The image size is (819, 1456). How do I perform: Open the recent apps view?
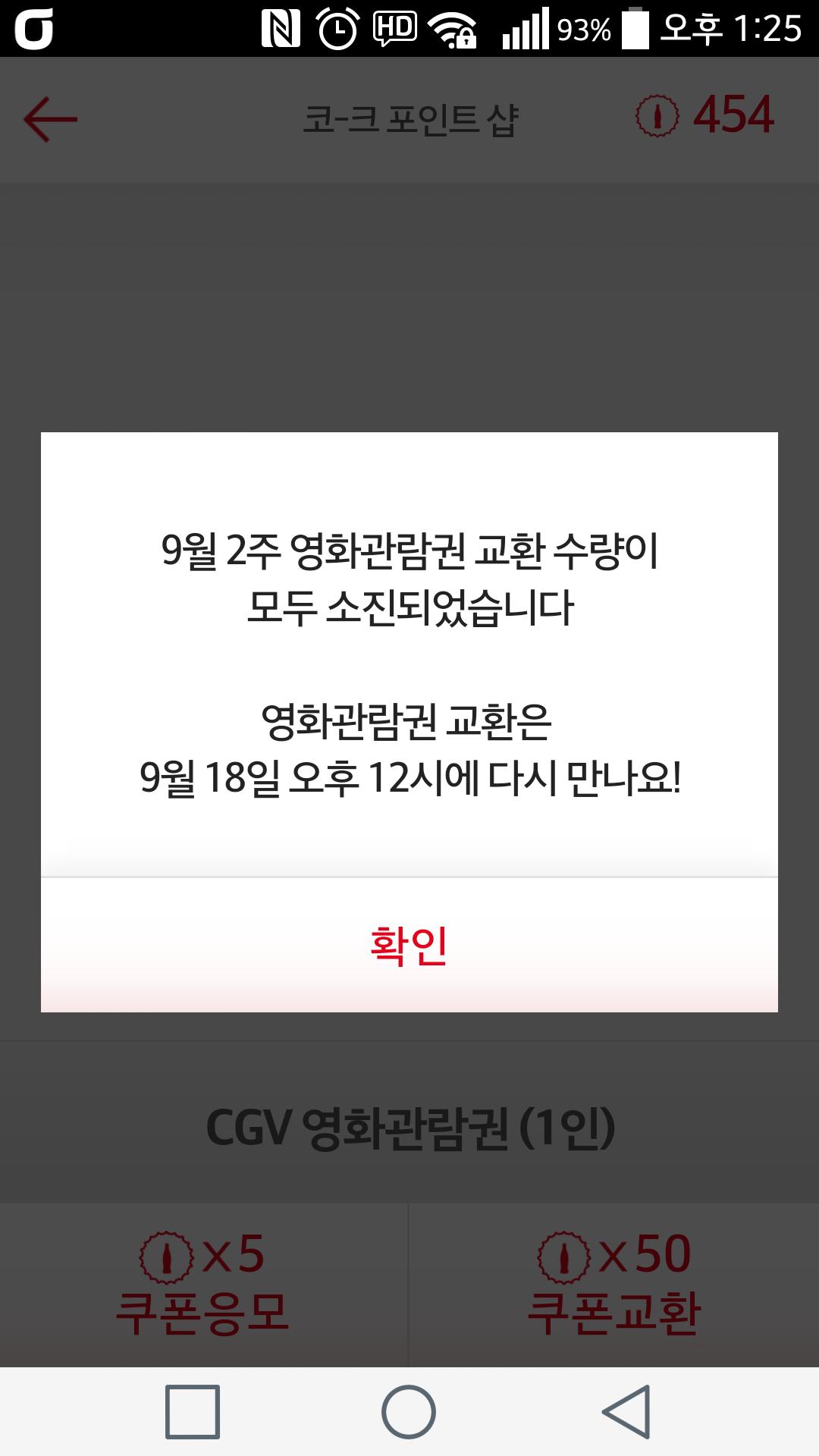coord(193,1412)
